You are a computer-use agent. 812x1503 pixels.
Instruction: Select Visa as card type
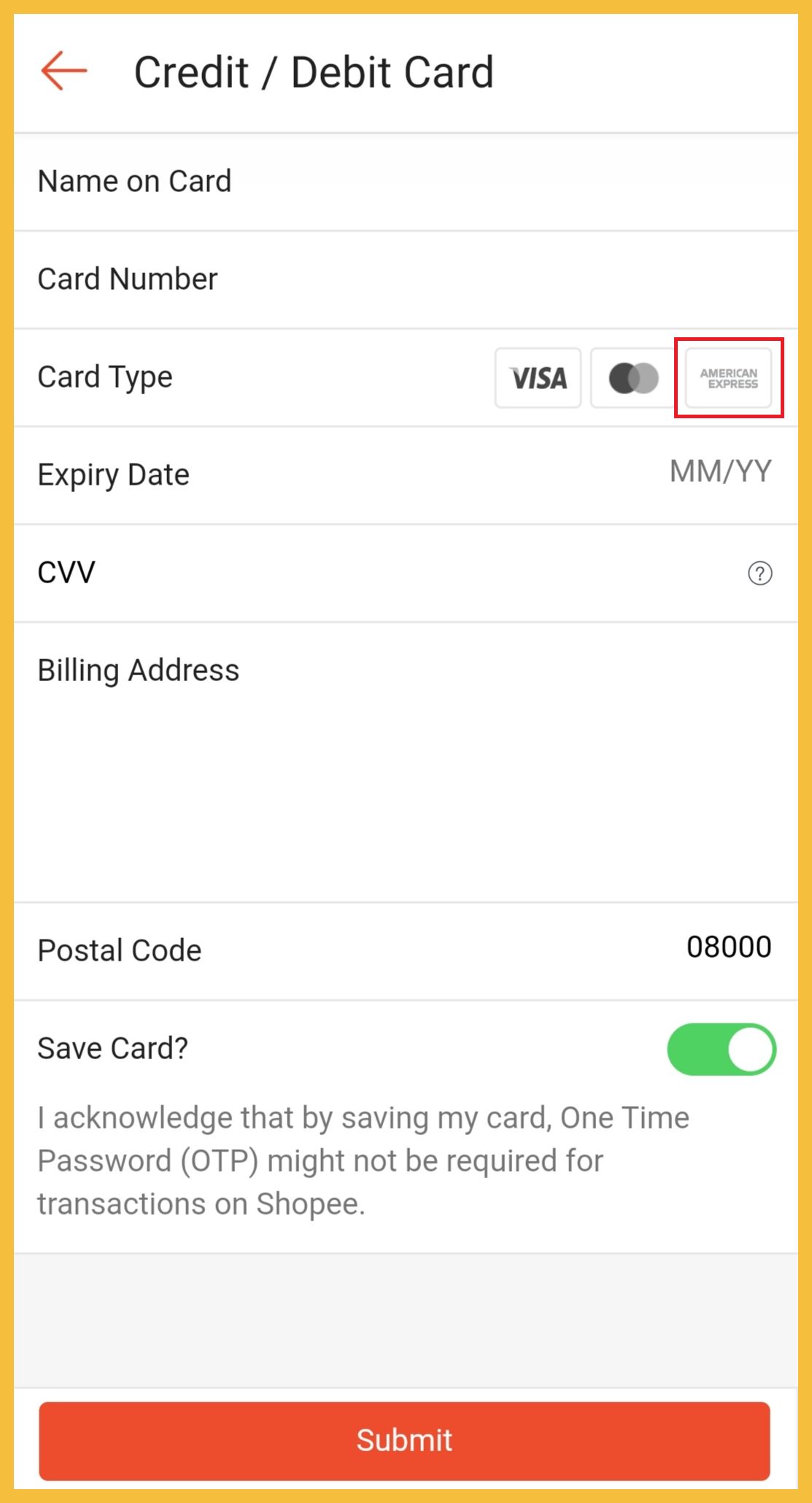(x=538, y=377)
